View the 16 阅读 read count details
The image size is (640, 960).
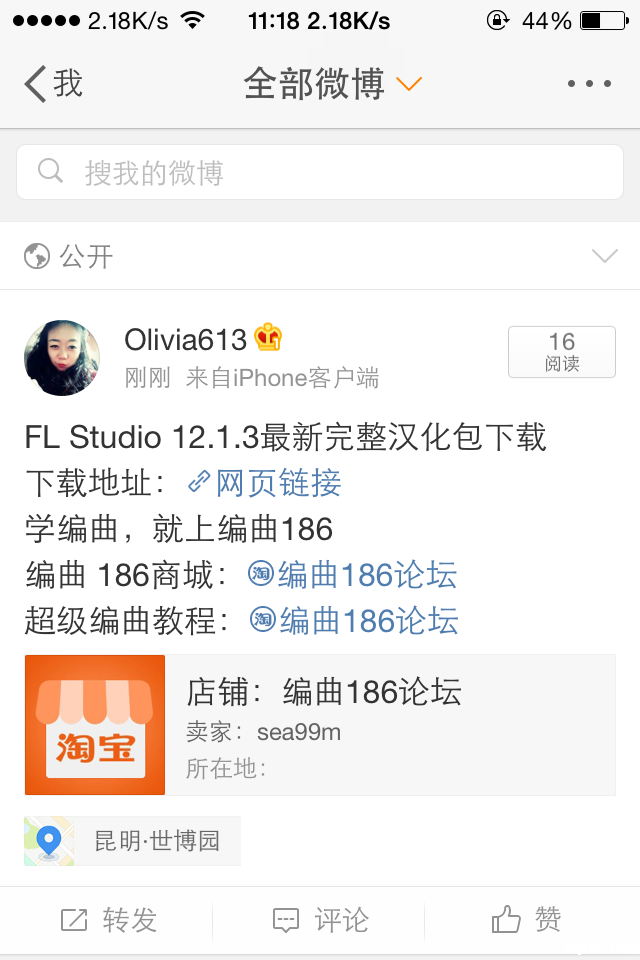[x=561, y=352]
